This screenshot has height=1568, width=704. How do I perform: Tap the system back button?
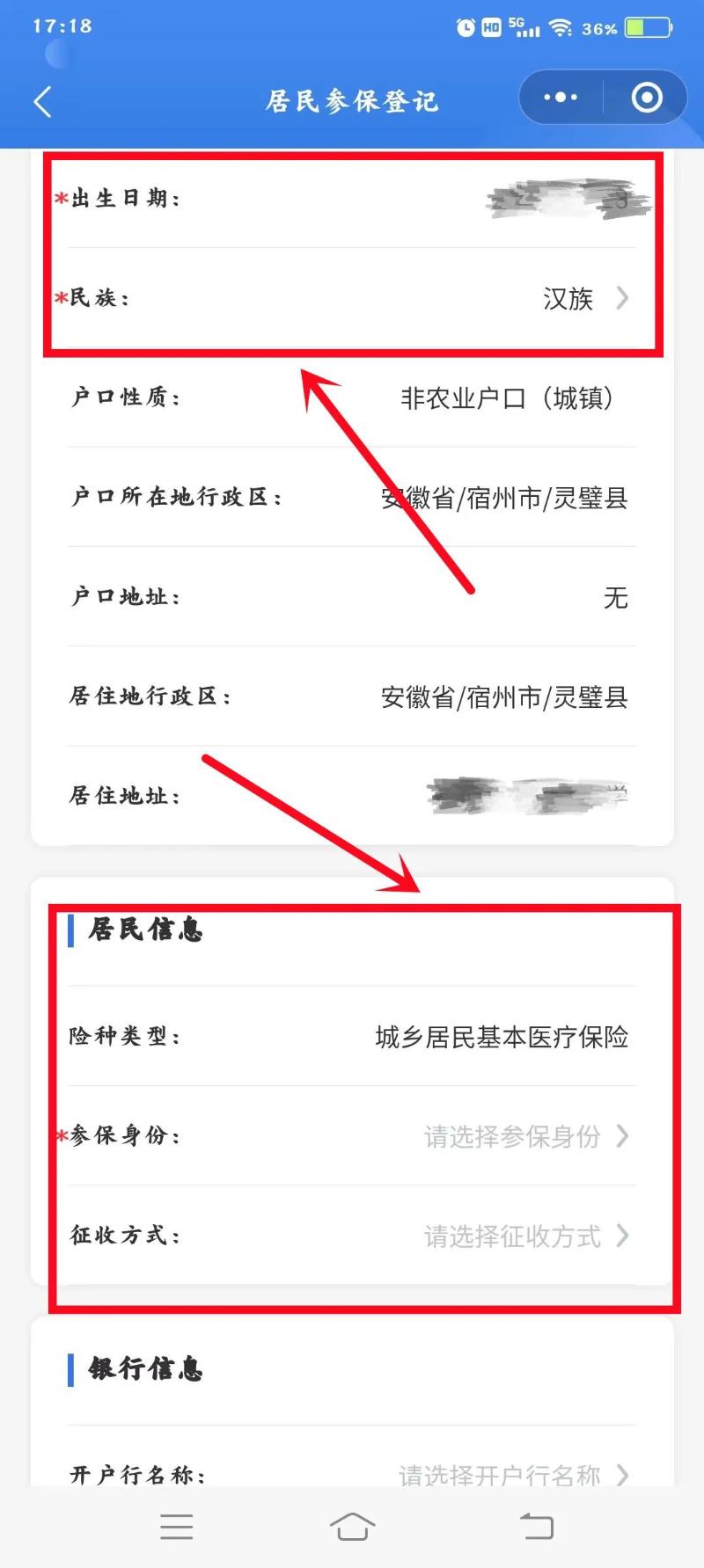tap(536, 1527)
